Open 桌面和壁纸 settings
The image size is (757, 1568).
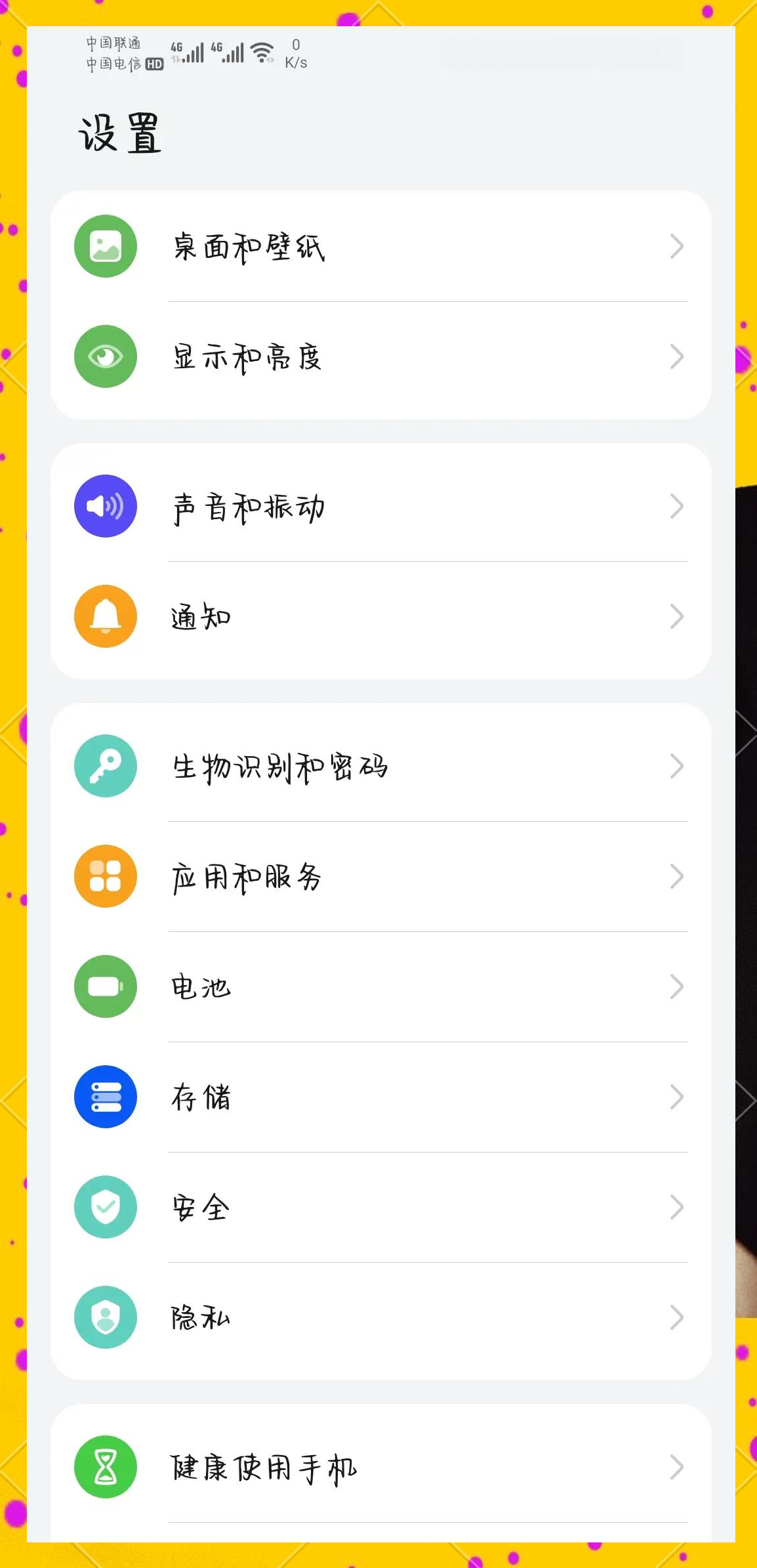click(380, 247)
